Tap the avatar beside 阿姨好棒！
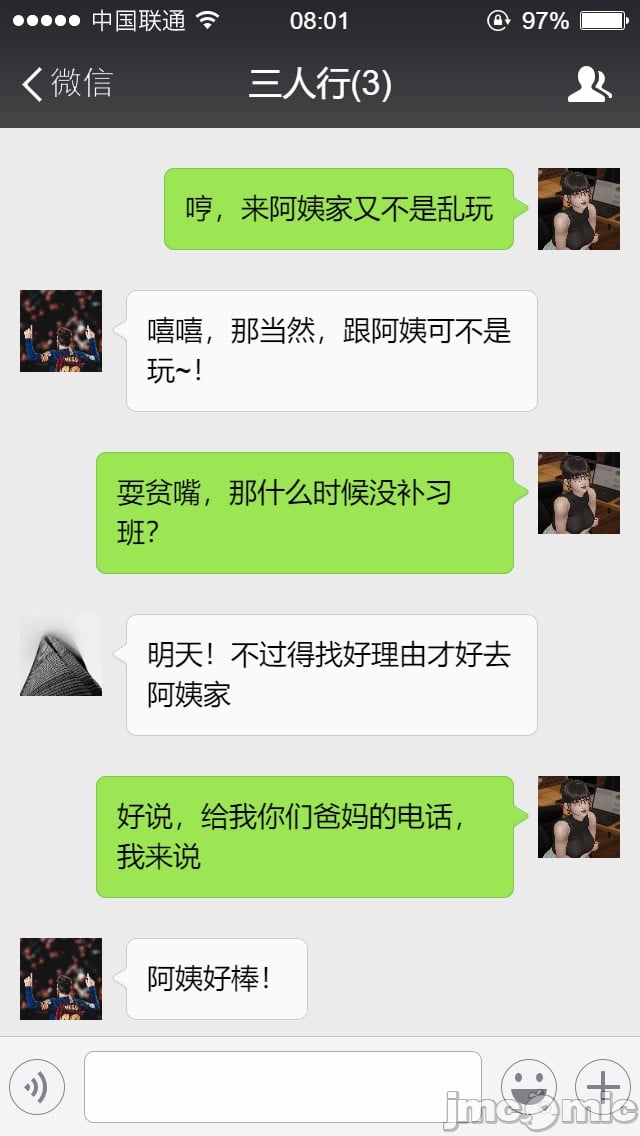The height and width of the screenshot is (1136, 640). pyautogui.click(x=61, y=979)
